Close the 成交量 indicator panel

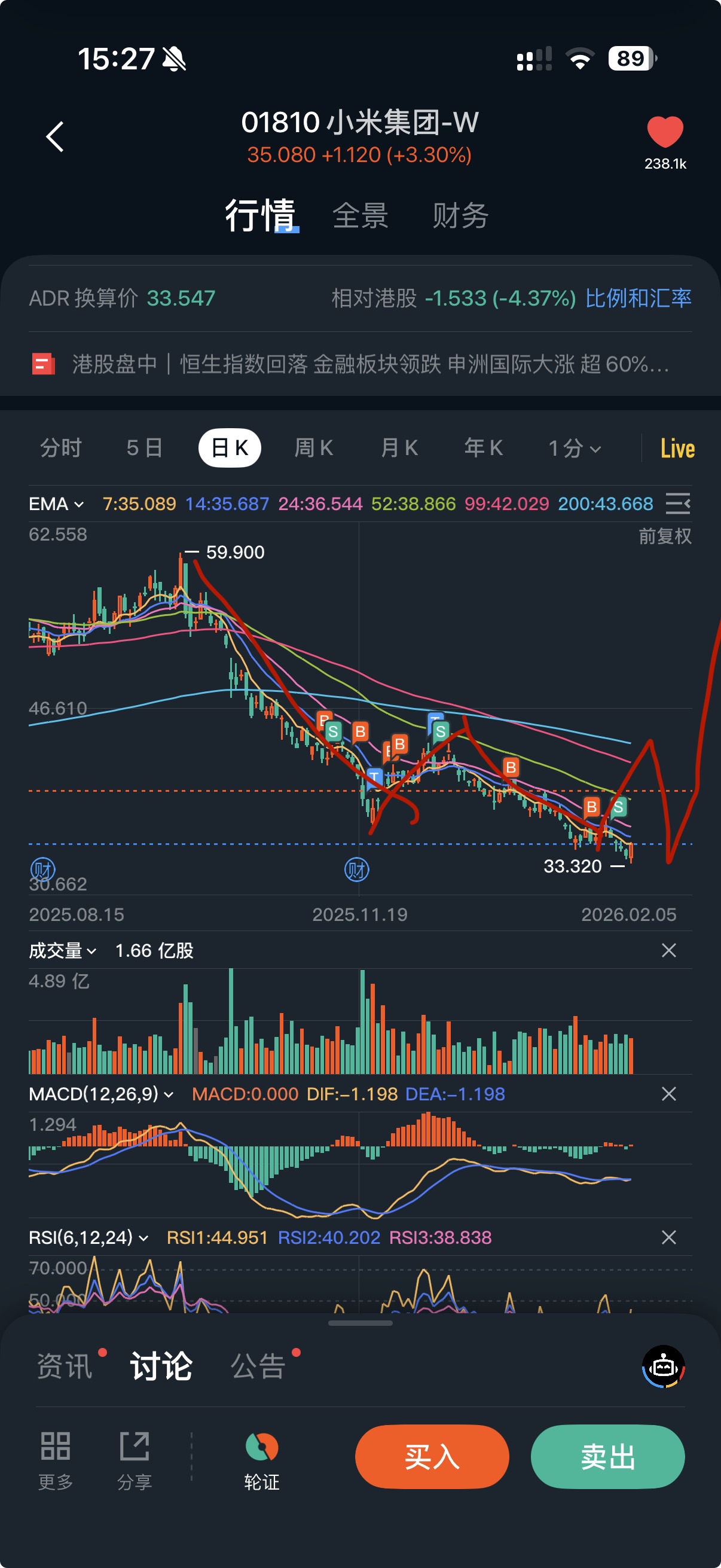(668, 950)
